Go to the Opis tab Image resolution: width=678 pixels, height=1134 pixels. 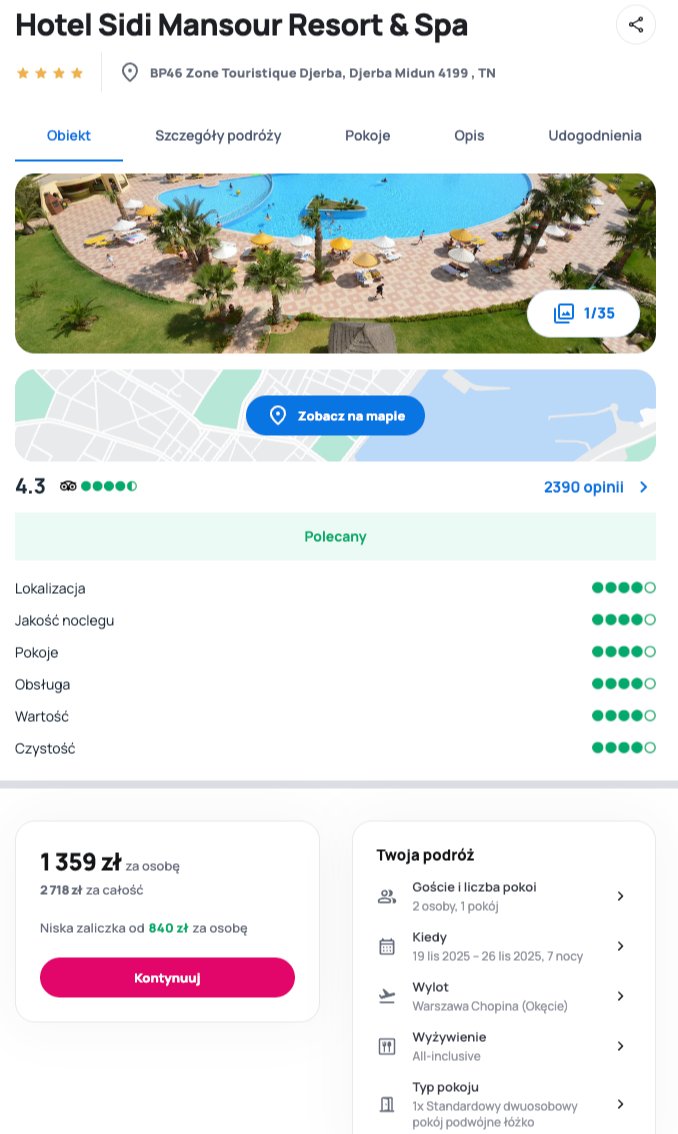[x=469, y=136]
